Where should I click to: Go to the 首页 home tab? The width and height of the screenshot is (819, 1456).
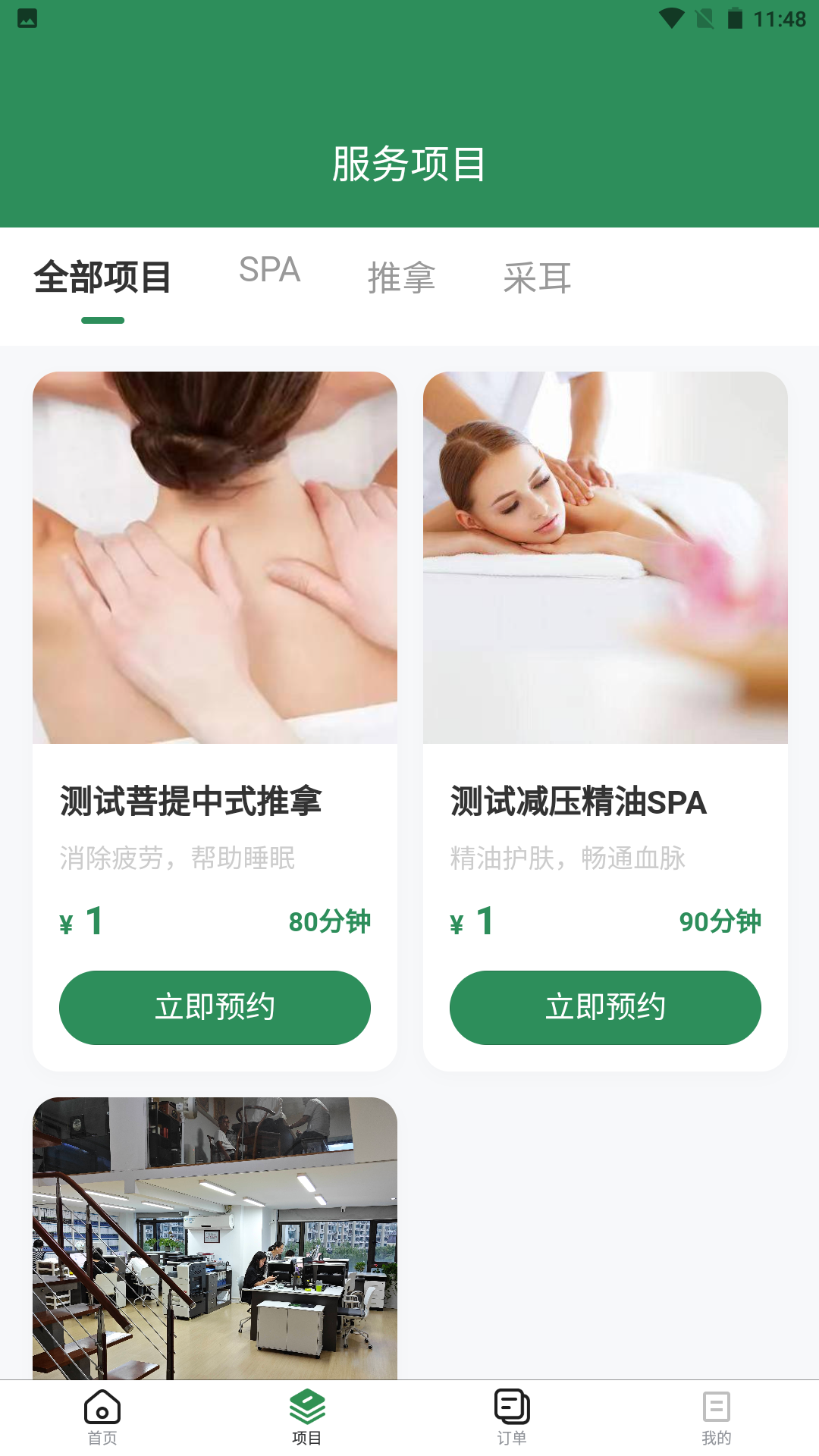point(102,1417)
